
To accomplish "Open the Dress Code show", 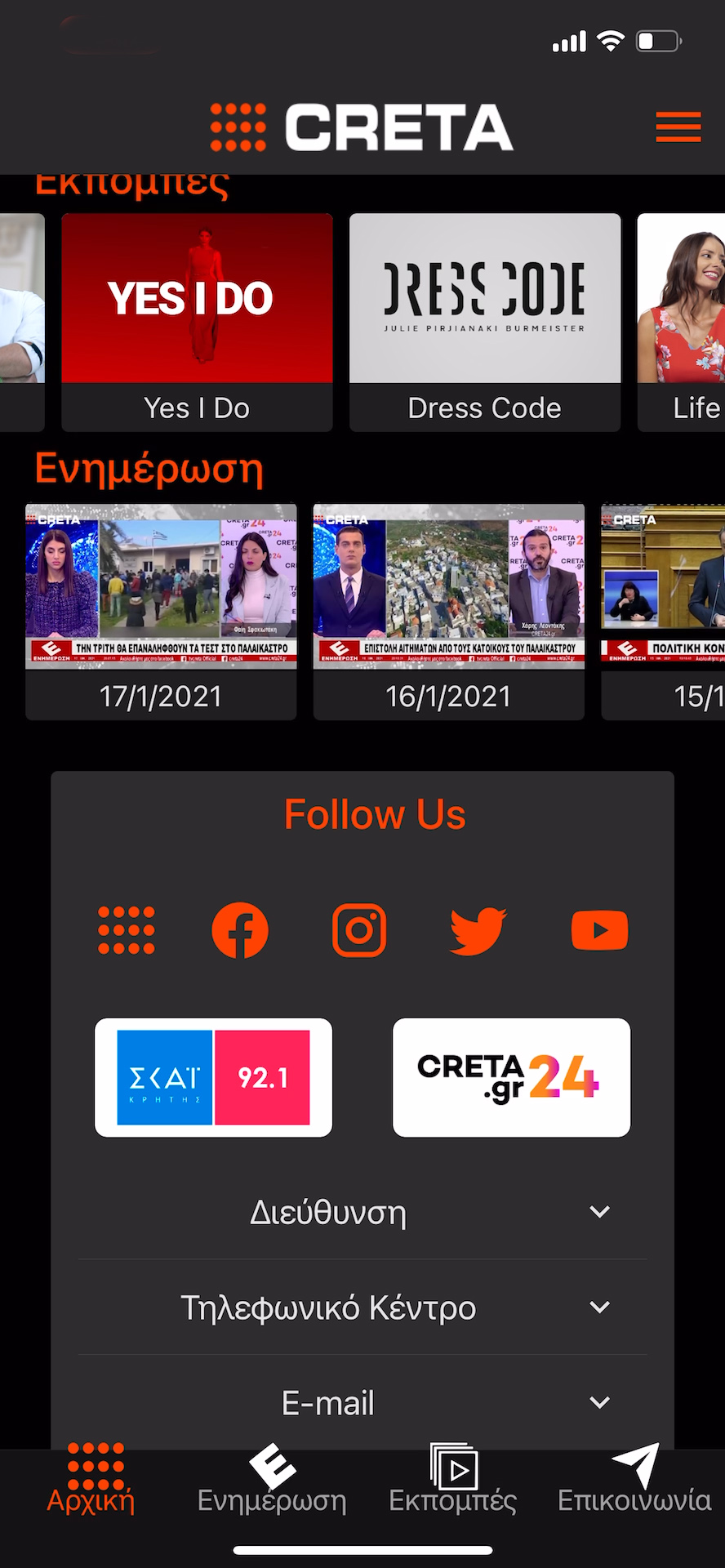I will click(485, 322).
